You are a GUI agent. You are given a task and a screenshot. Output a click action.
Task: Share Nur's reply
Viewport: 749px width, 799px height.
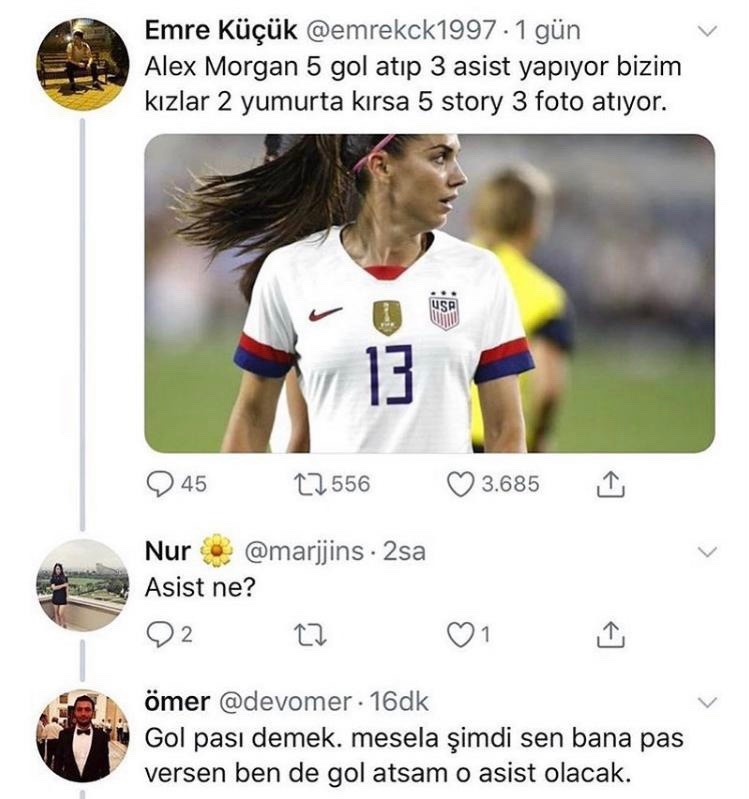pyautogui.click(x=610, y=635)
